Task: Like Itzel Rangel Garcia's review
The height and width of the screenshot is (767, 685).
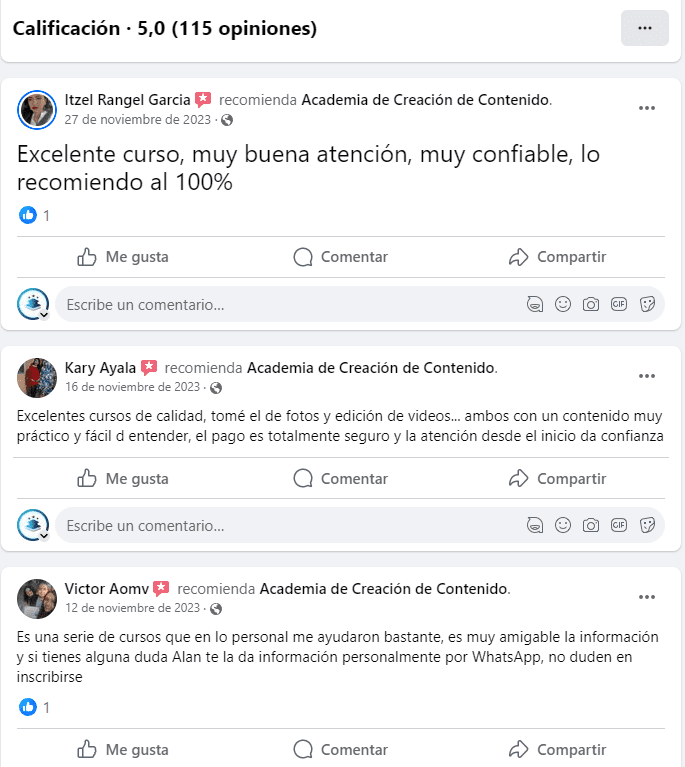Action: 123,257
